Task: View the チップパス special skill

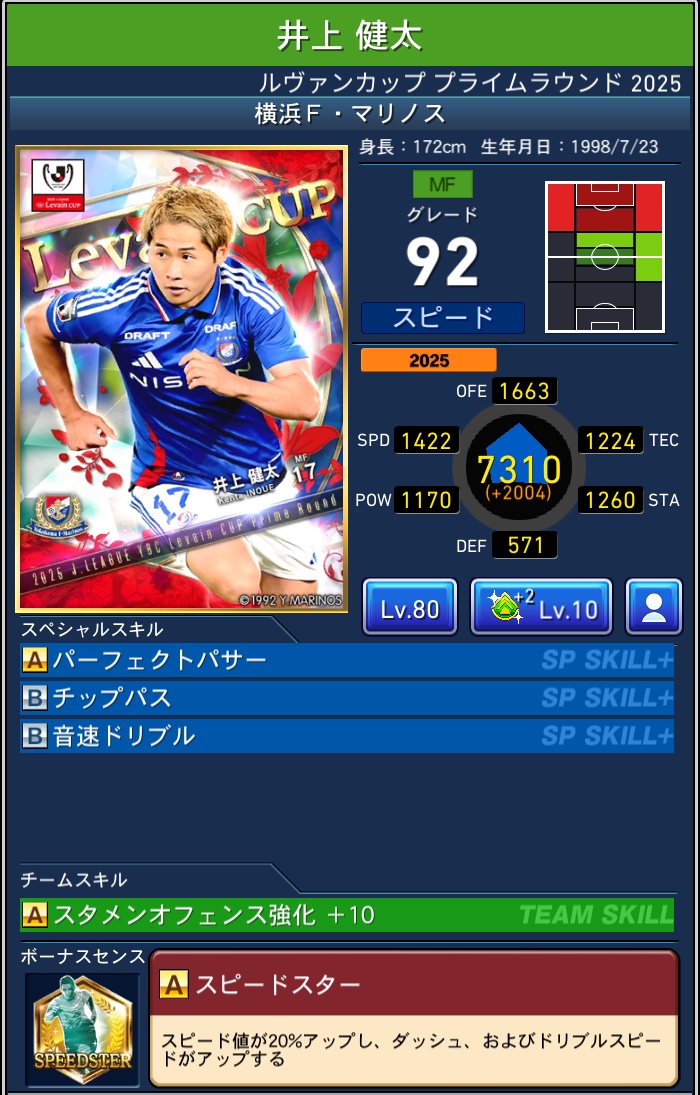Action: [346, 698]
